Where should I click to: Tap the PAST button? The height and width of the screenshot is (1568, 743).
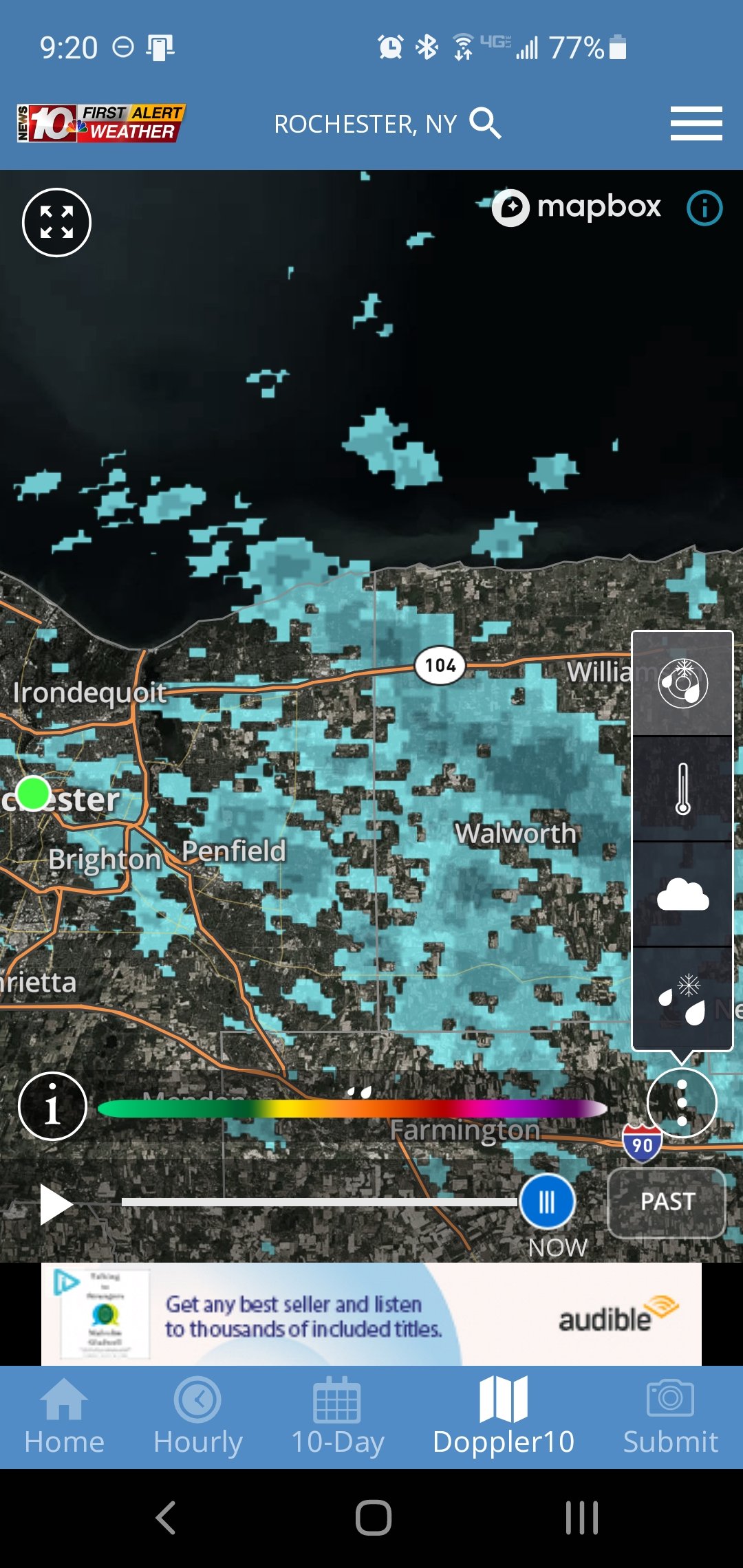pos(667,1202)
